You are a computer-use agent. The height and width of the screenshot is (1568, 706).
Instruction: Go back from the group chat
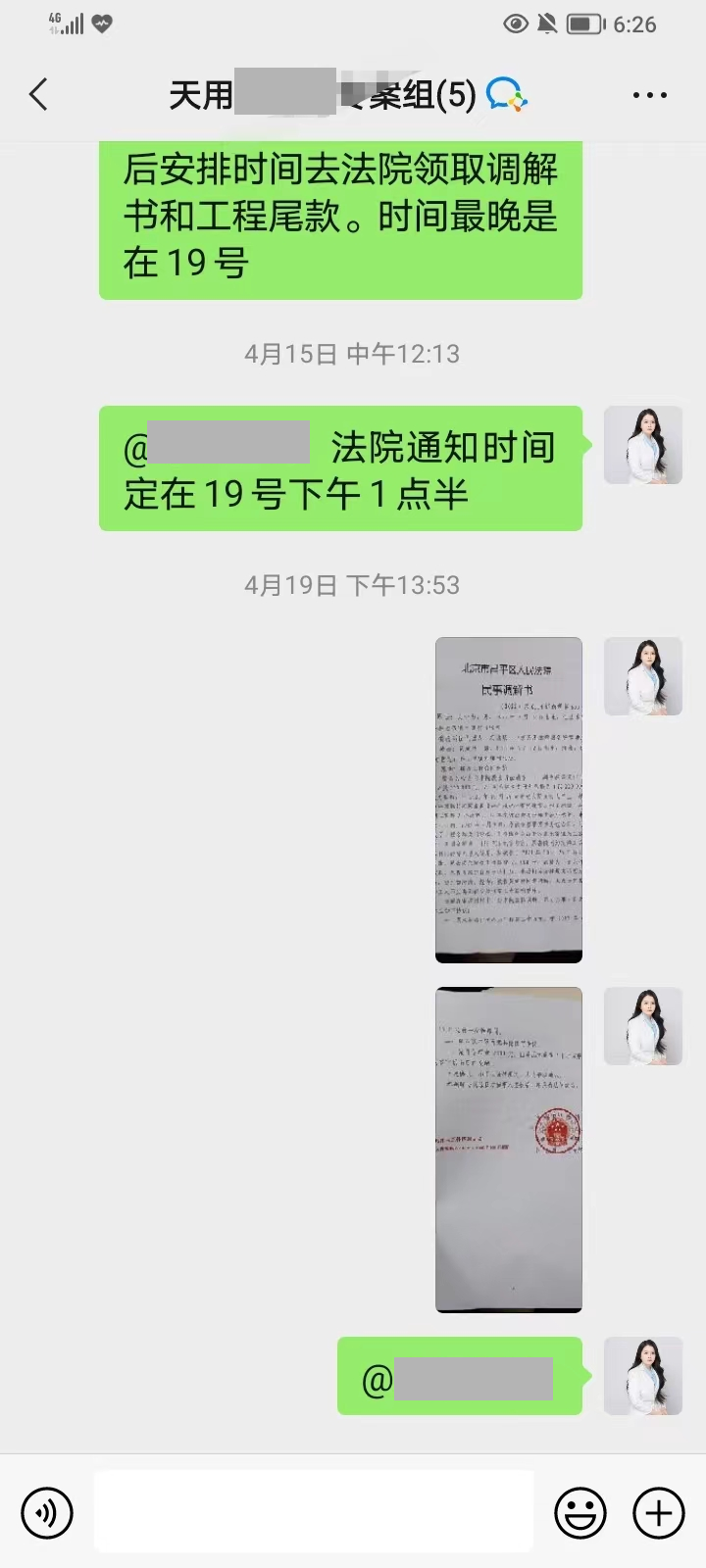tap(38, 95)
